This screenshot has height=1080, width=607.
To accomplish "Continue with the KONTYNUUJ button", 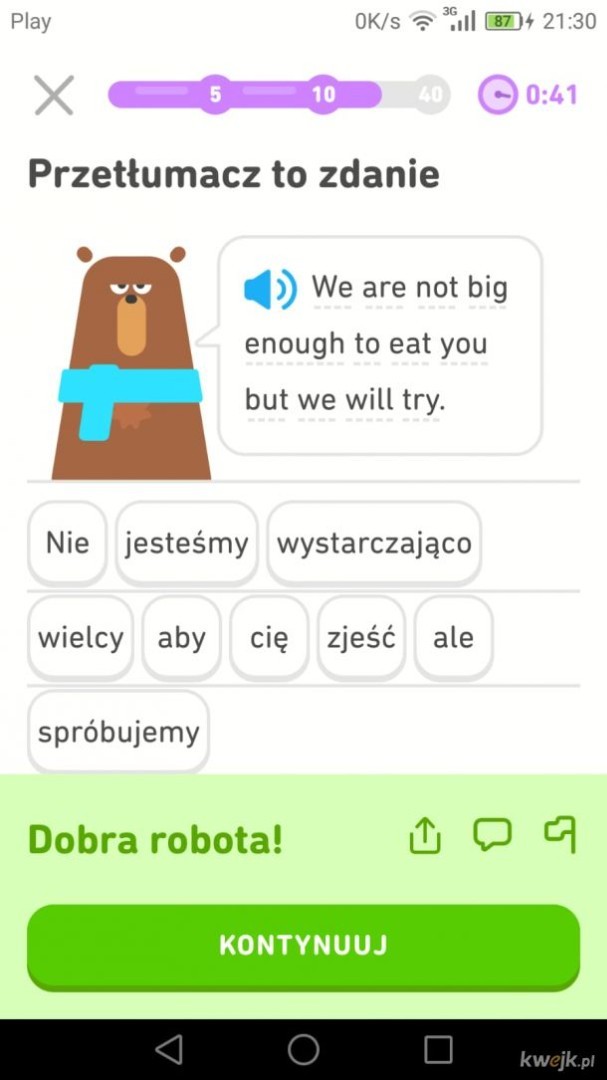I will coord(303,945).
